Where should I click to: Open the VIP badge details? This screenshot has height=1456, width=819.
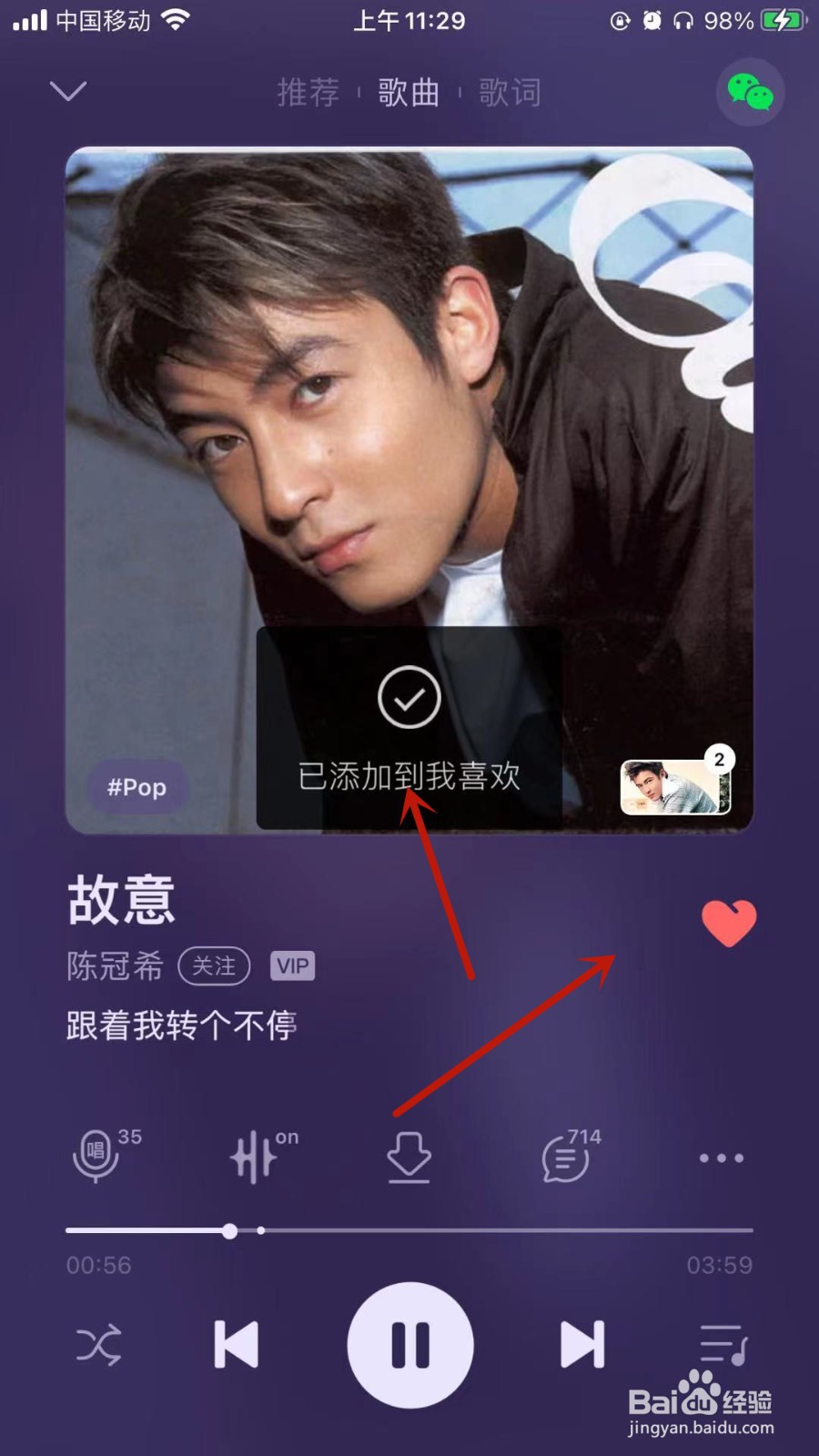291,966
